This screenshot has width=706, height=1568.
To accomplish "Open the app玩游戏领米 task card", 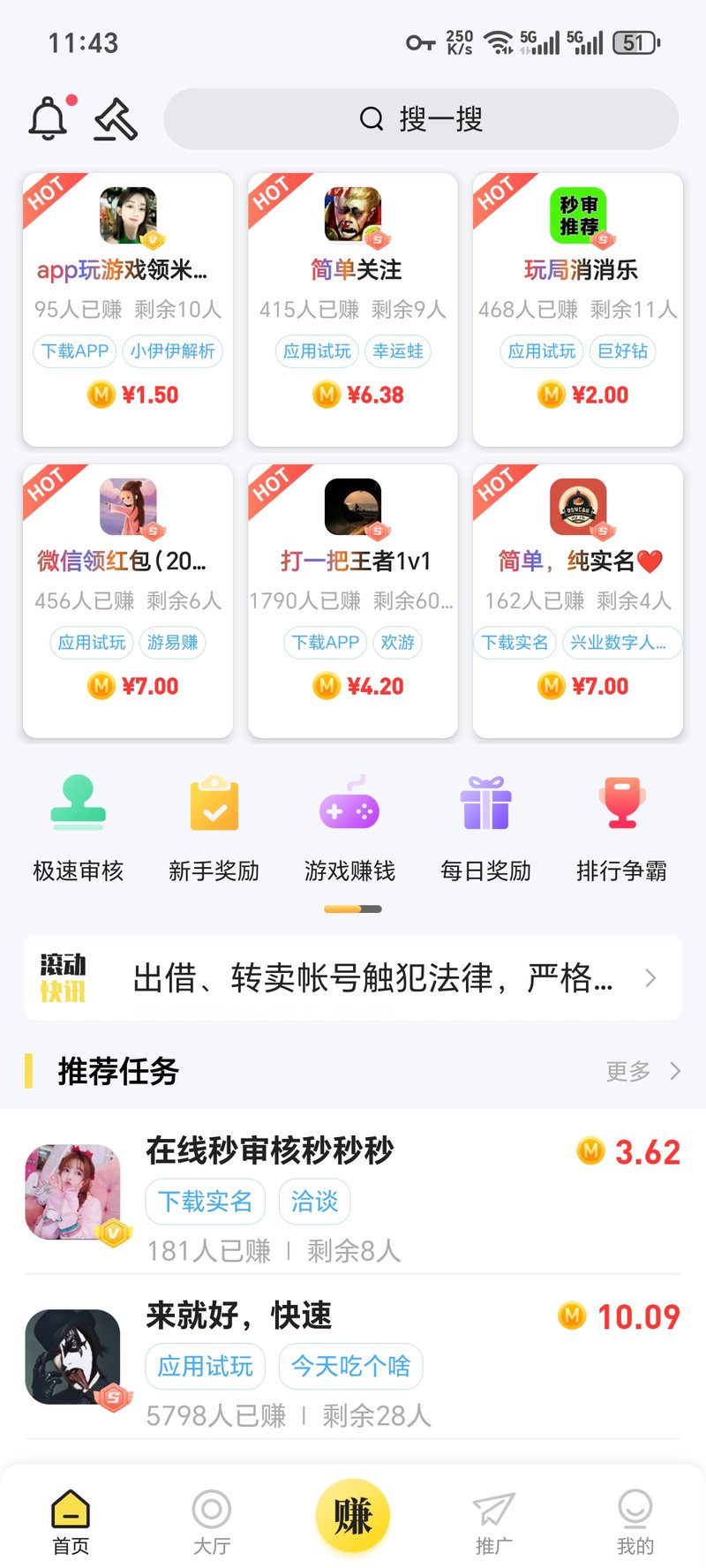I will coord(128,309).
